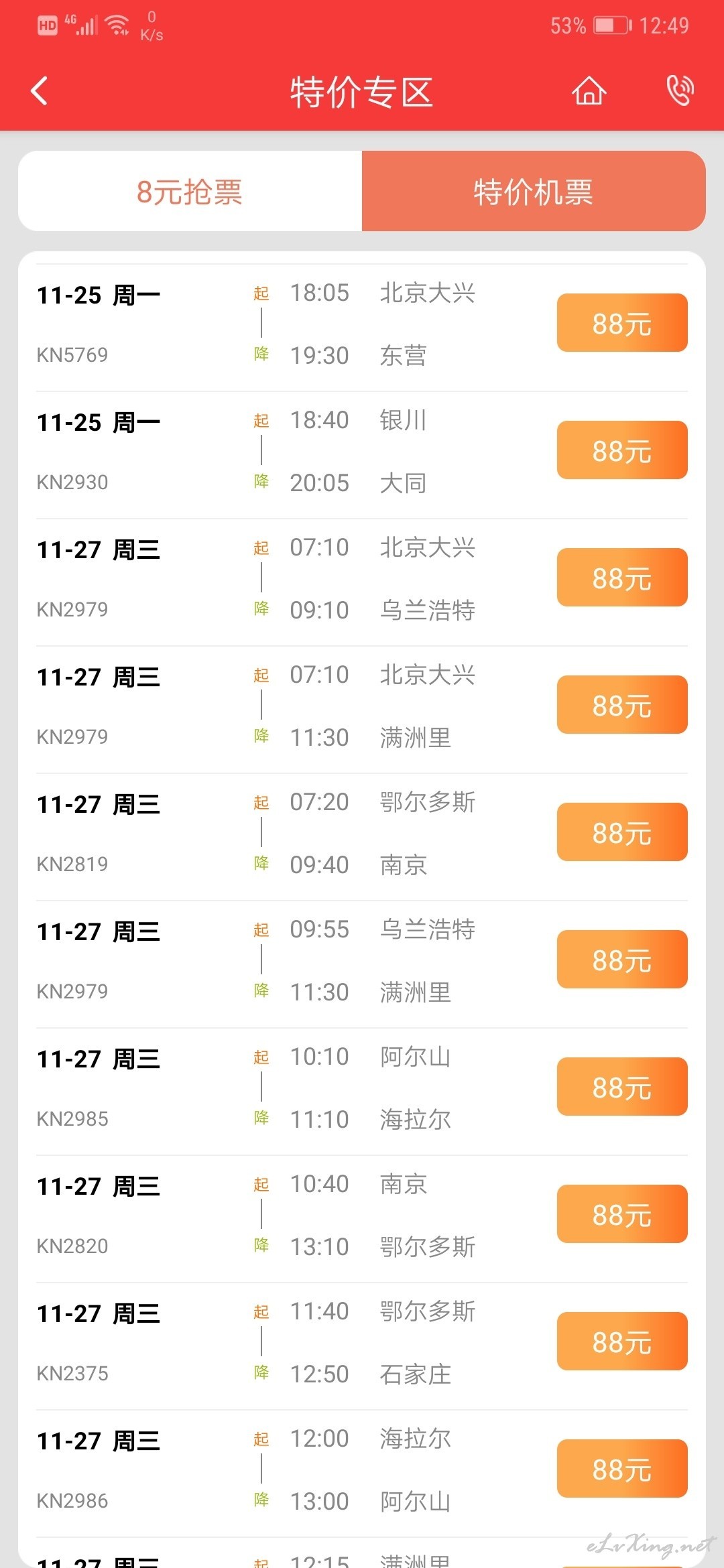Tap 88元 for the 银川 to 大同 flight
The height and width of the screenshot is (1568, 724).
pos(622,450)
